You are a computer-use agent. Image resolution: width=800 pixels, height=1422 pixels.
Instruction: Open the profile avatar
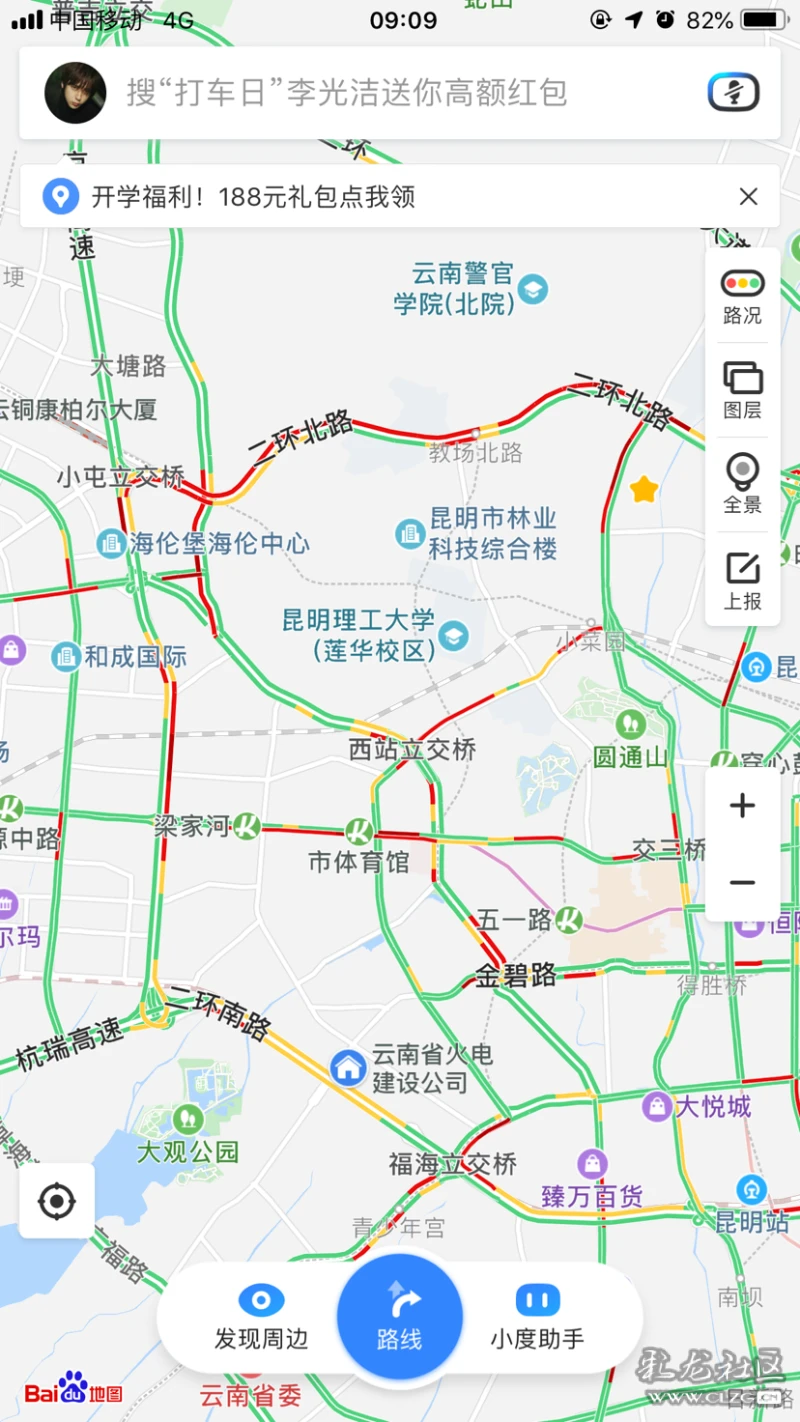pos(75,93)
